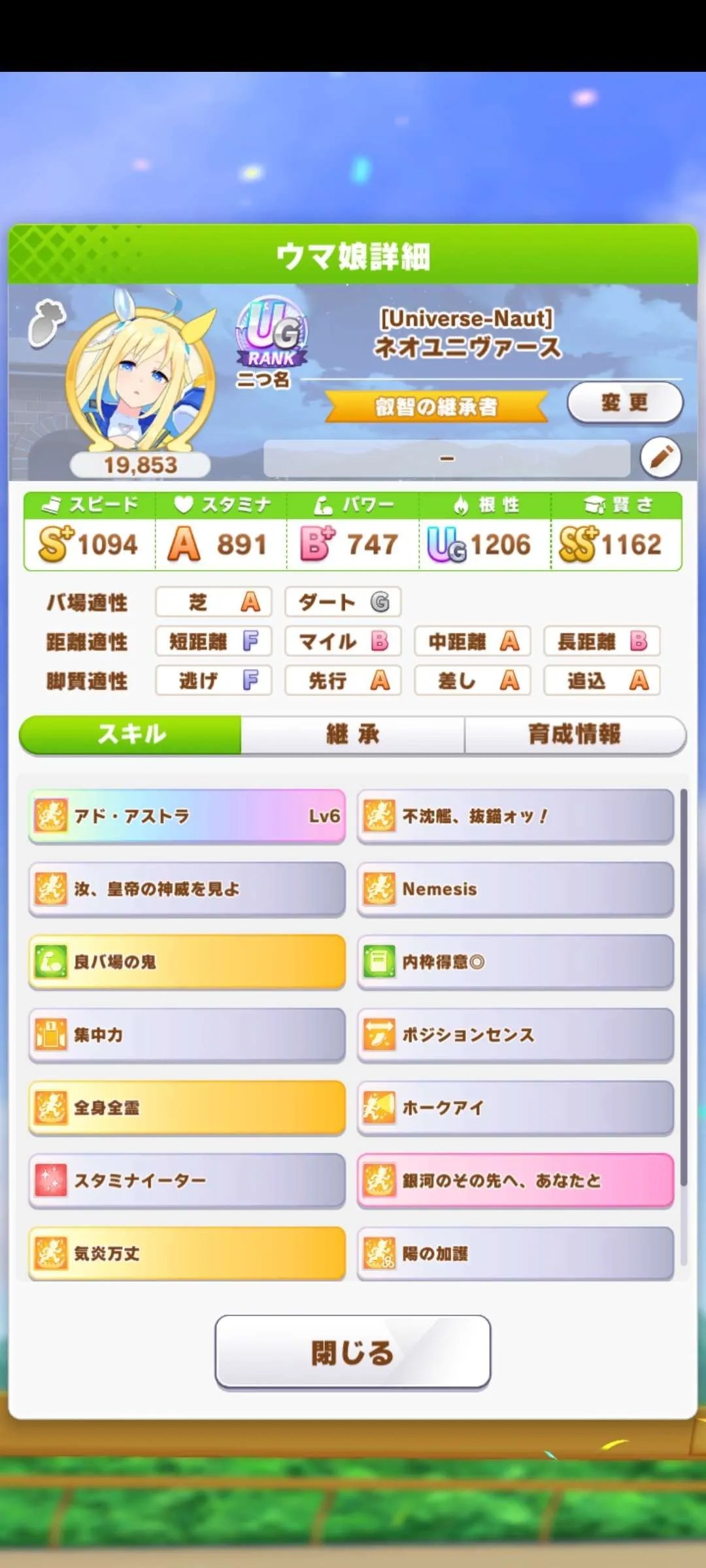Image resolution: width=706 pixels, height=1568 pixels.
Task: Select the ダート G aptitude badge
Action: [343, 602]
